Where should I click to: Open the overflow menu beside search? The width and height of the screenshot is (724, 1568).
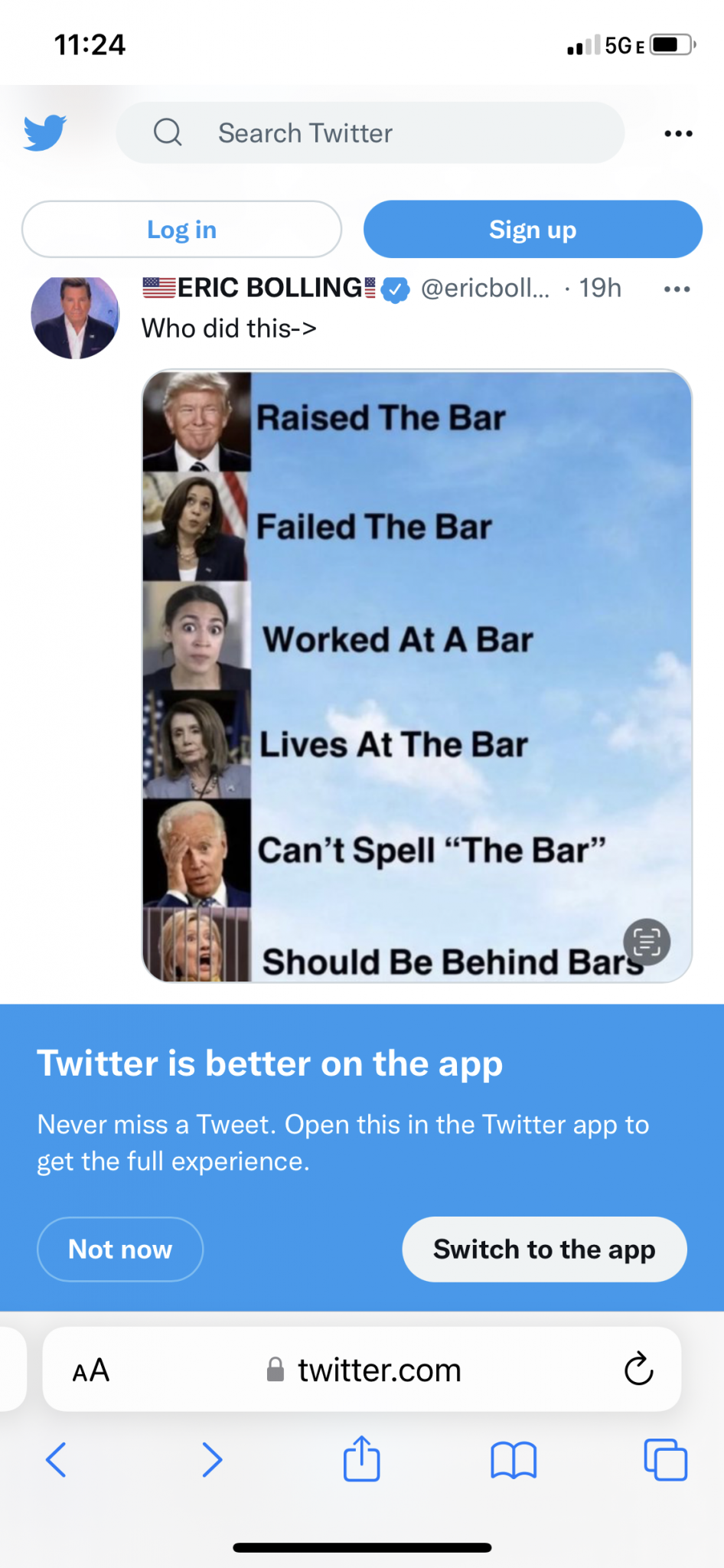(678, 133)
